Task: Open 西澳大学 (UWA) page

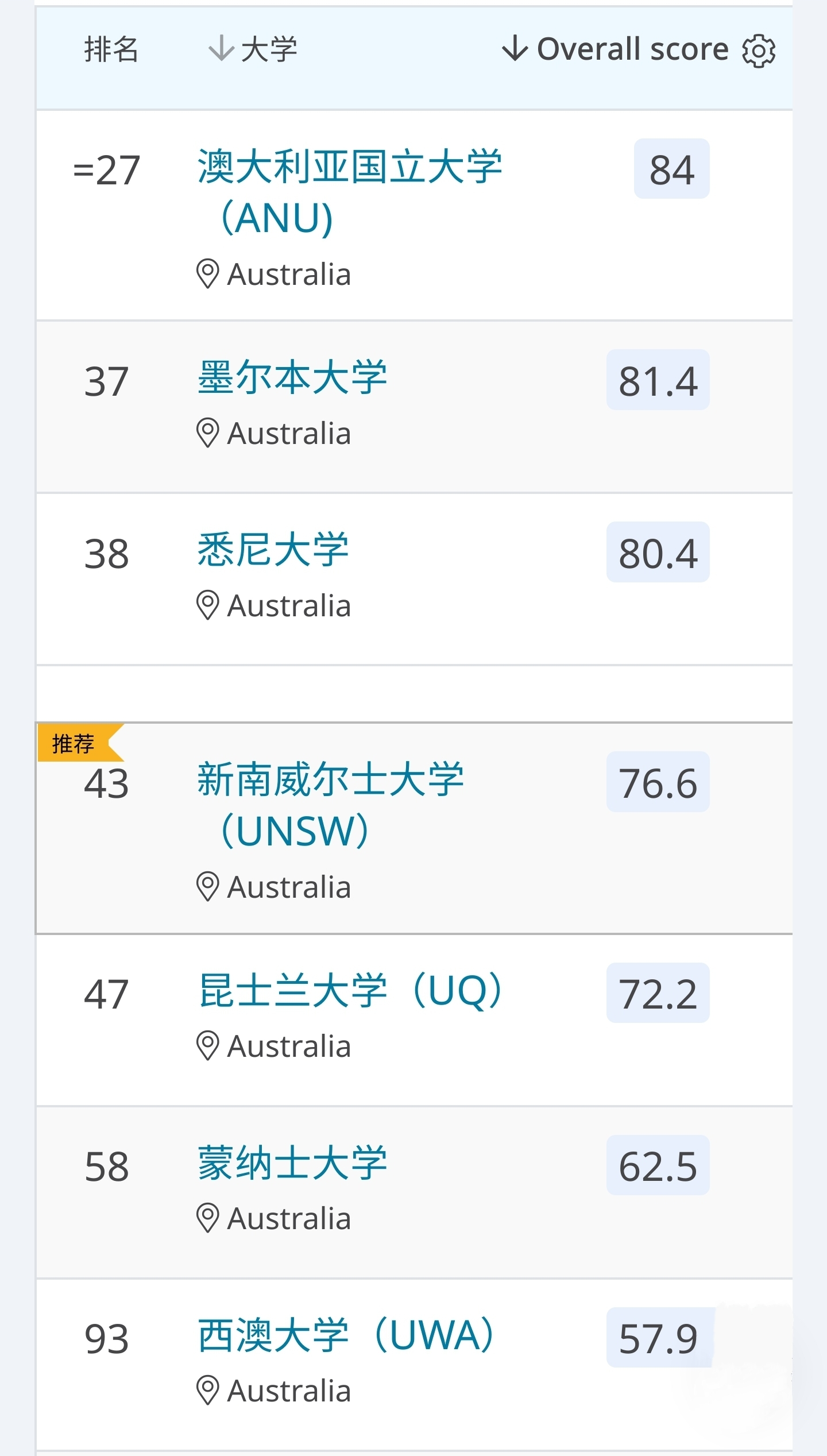Action: coord(345,1335)
